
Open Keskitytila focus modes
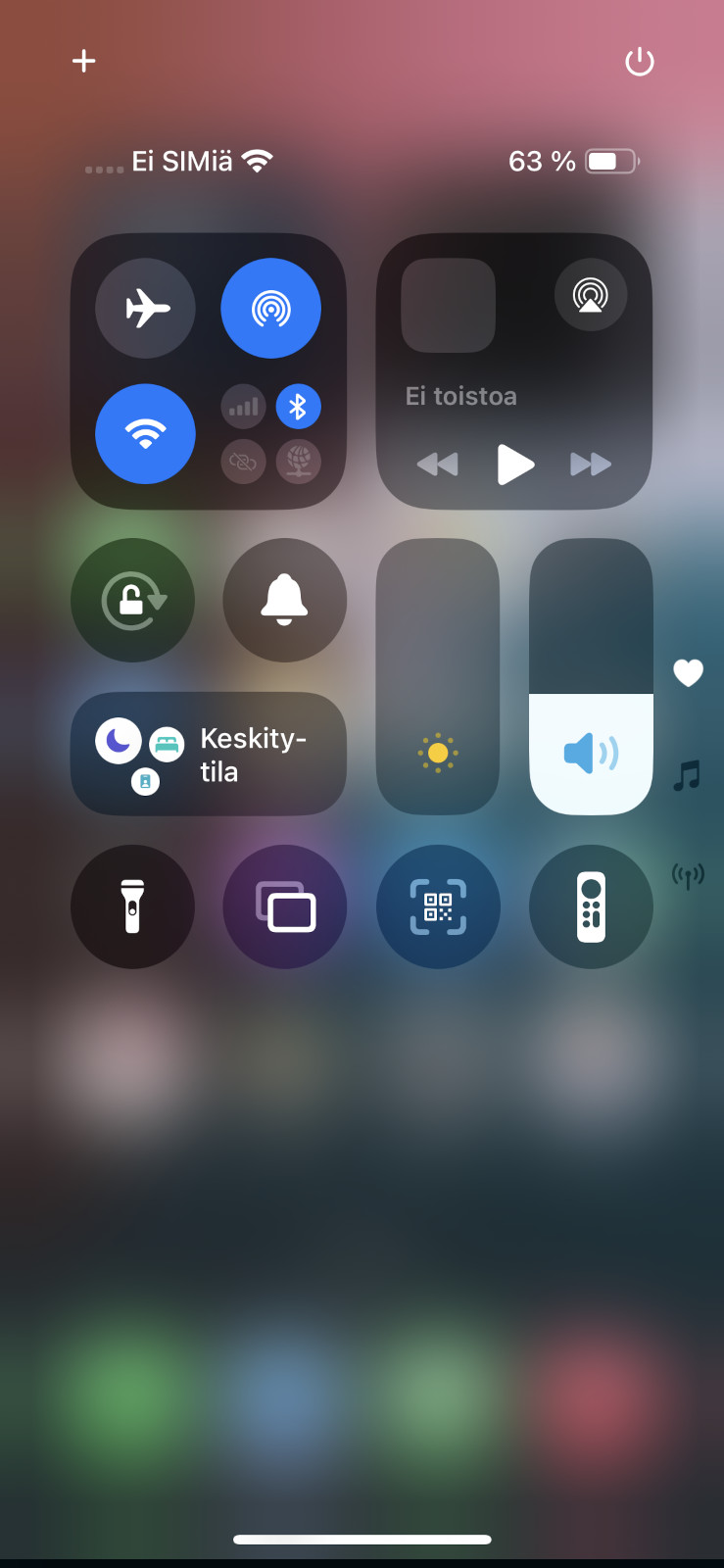coord(209,754)
